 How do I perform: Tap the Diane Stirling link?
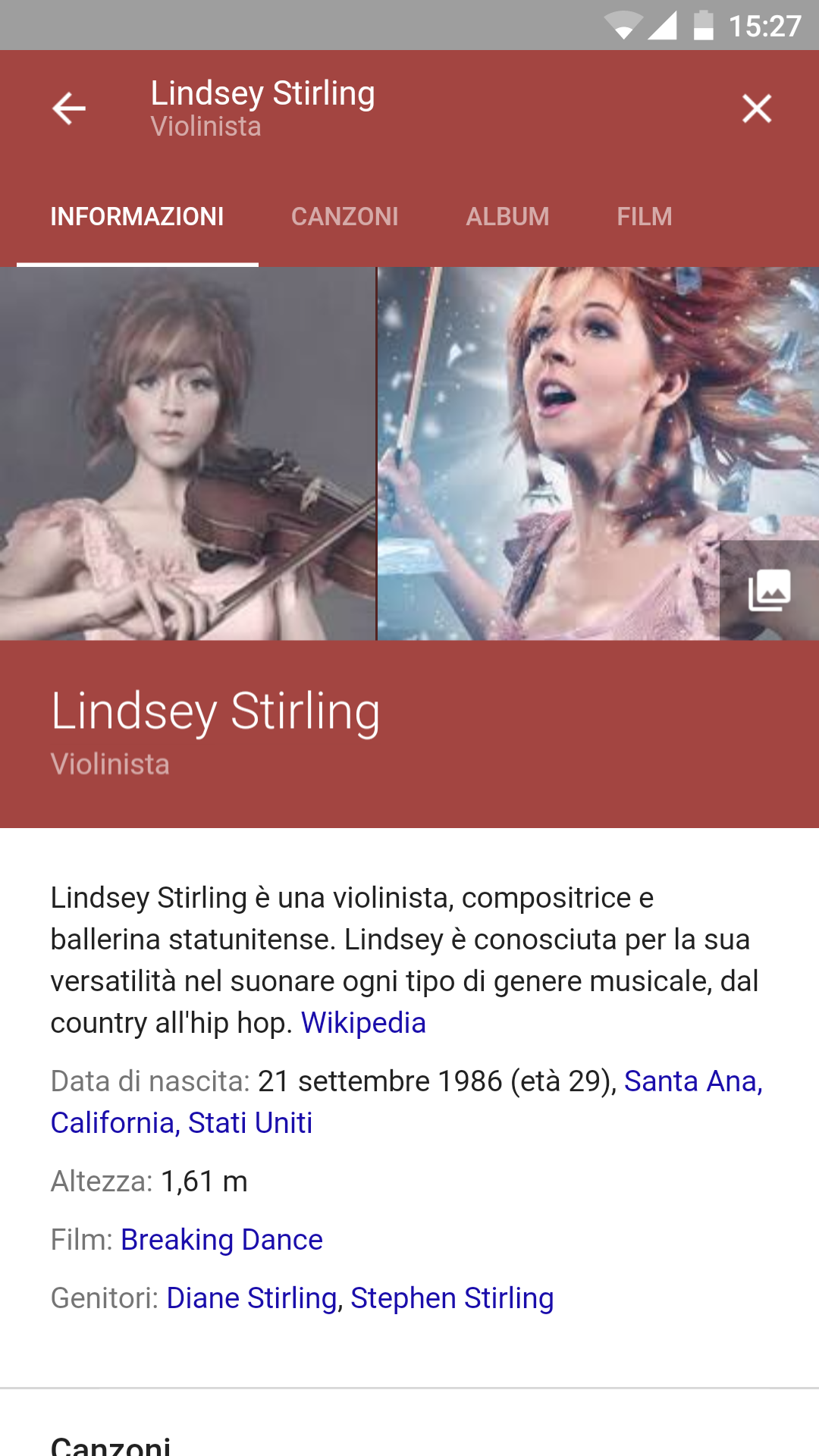tap(252, 1298)
